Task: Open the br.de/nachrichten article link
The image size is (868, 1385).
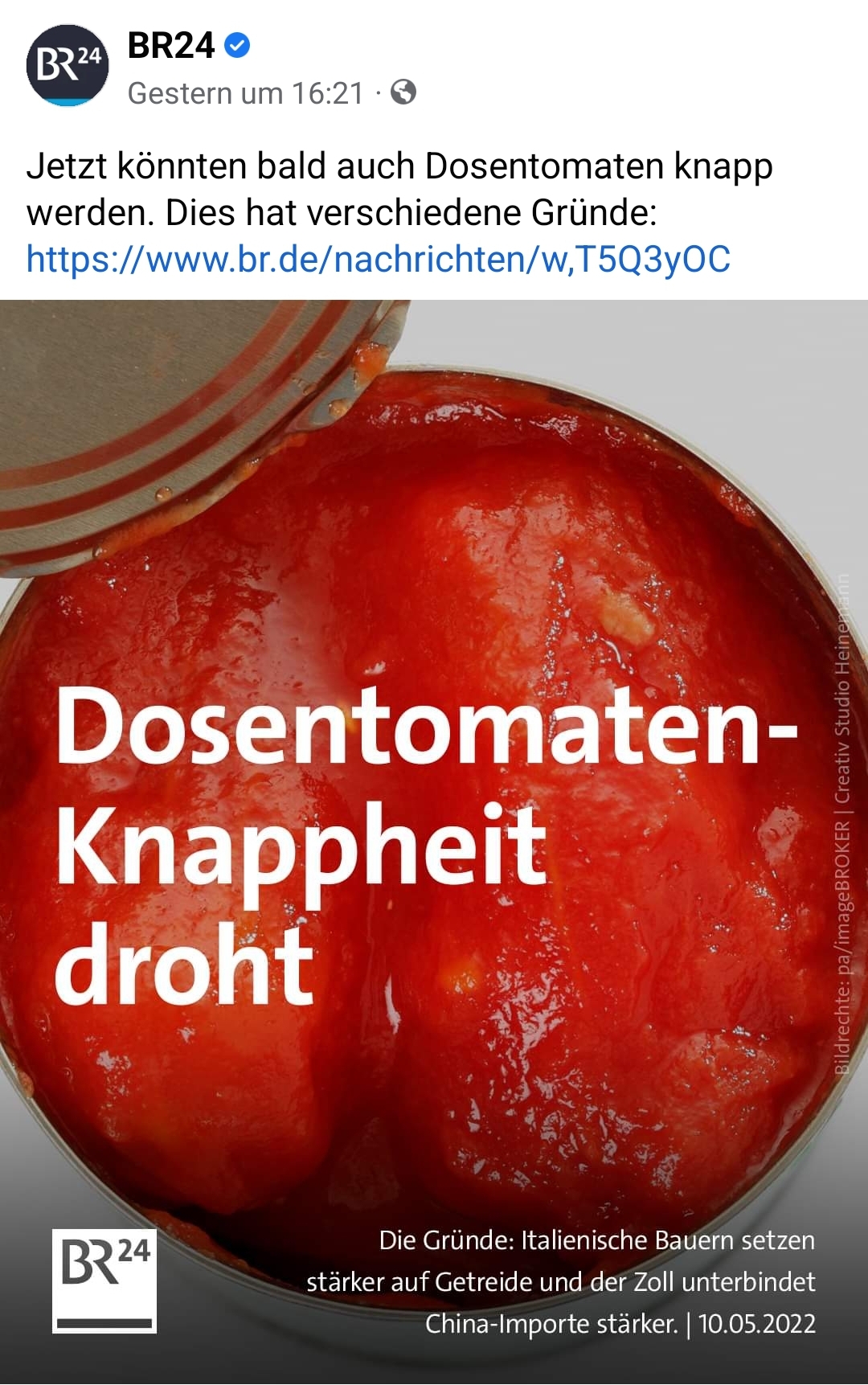Action: [378, 260]
